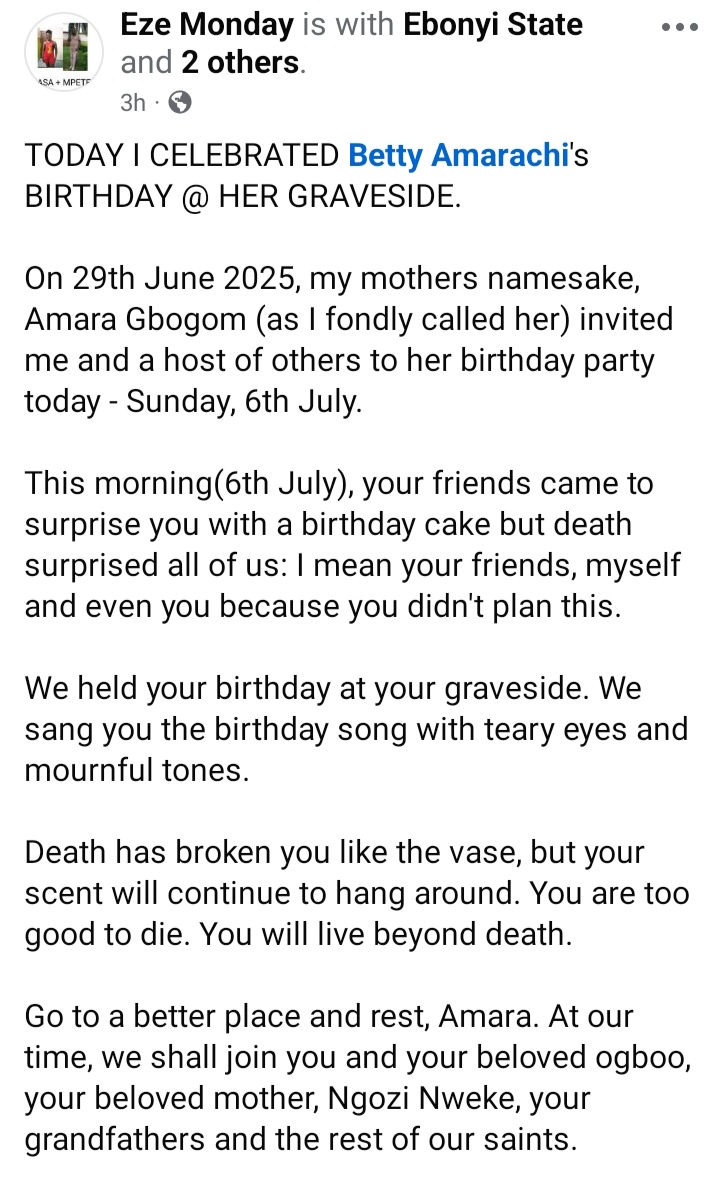Open the post's three-dot options menu
Screen dimensions: 720x1195
(x=680, y=27)
